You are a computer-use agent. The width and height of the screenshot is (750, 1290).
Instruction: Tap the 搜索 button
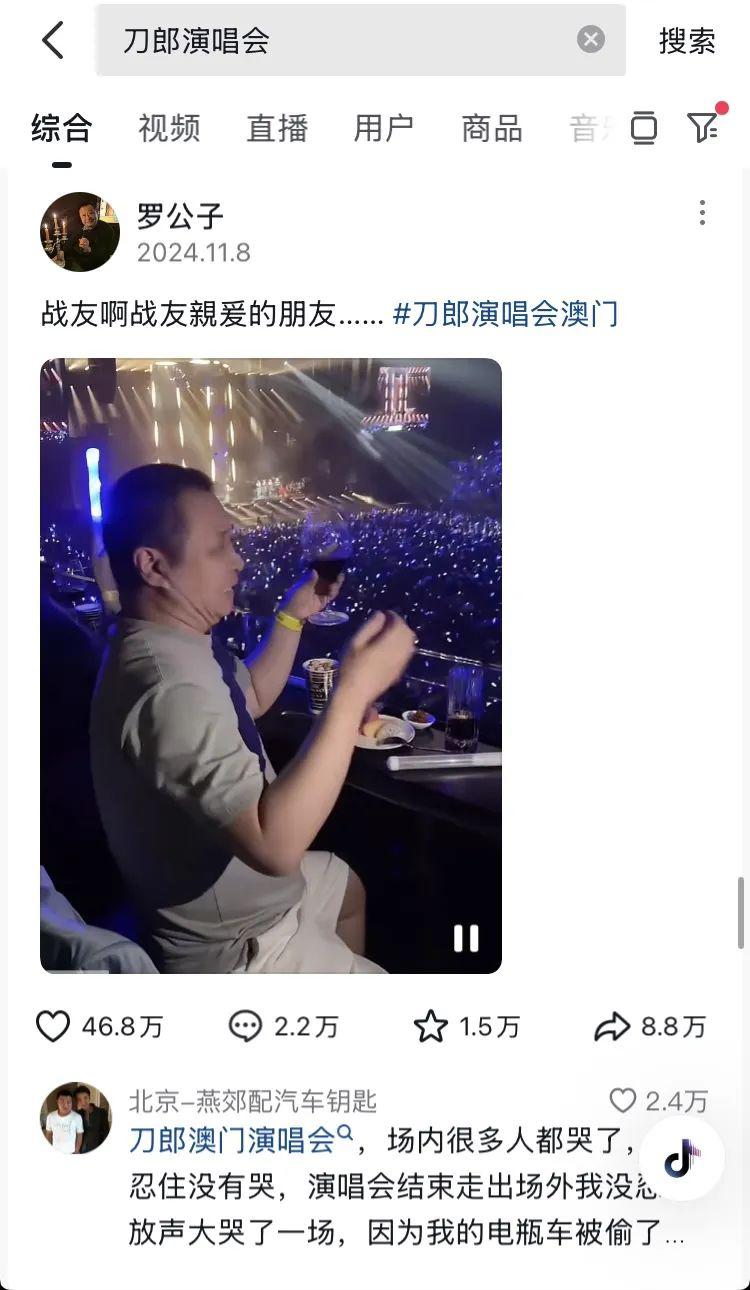tap(687, 41)
